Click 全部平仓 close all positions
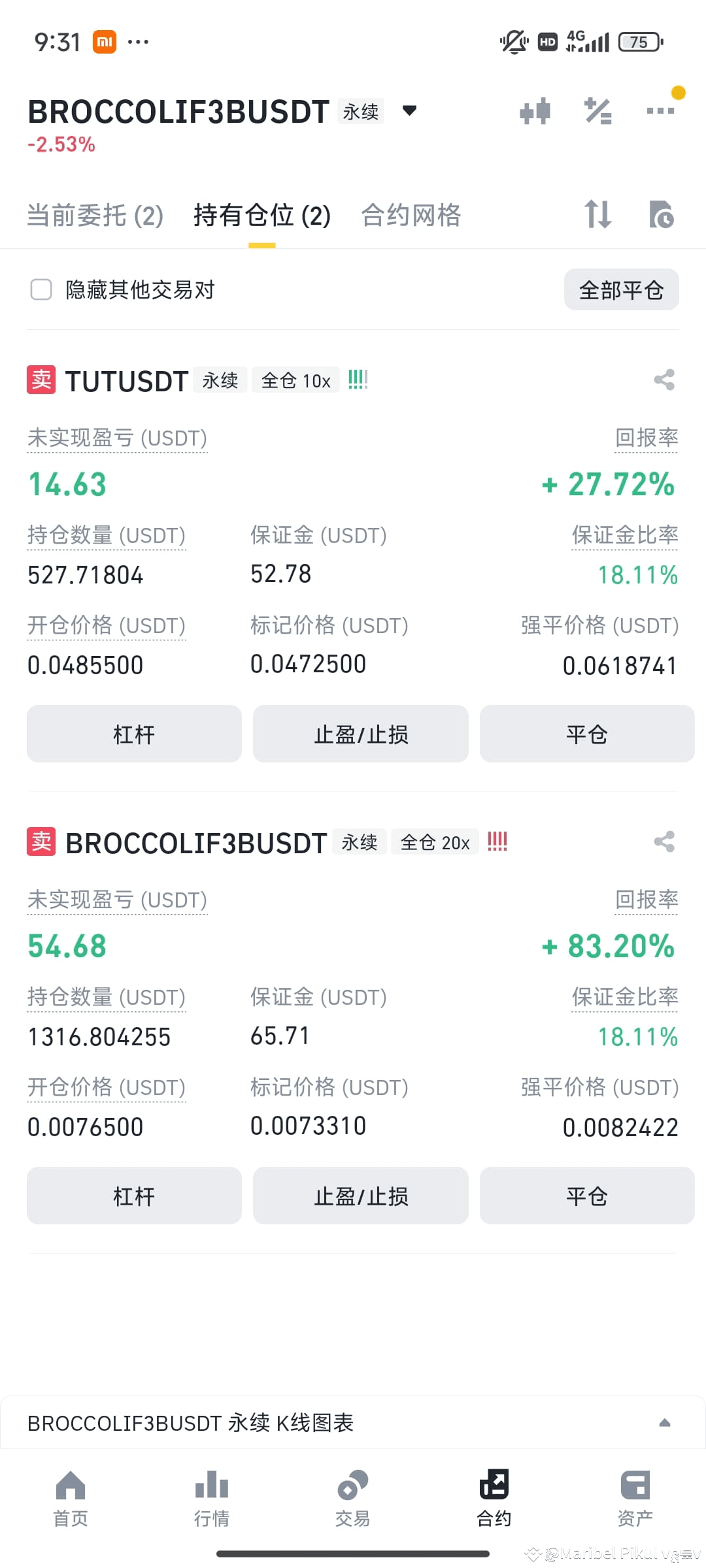The width and height of the screenshot is (706, 1568). click(x=620, y=289)
